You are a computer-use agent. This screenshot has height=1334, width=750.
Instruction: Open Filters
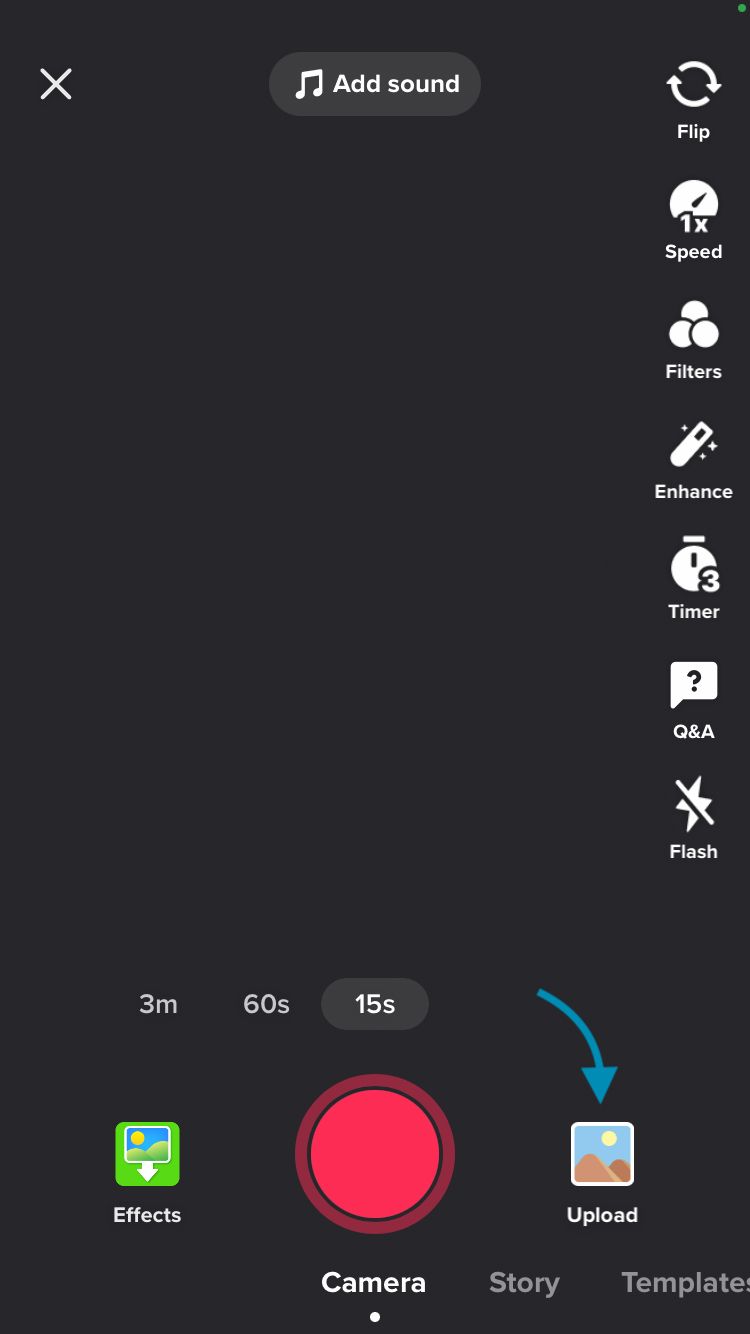coord(693,341)
